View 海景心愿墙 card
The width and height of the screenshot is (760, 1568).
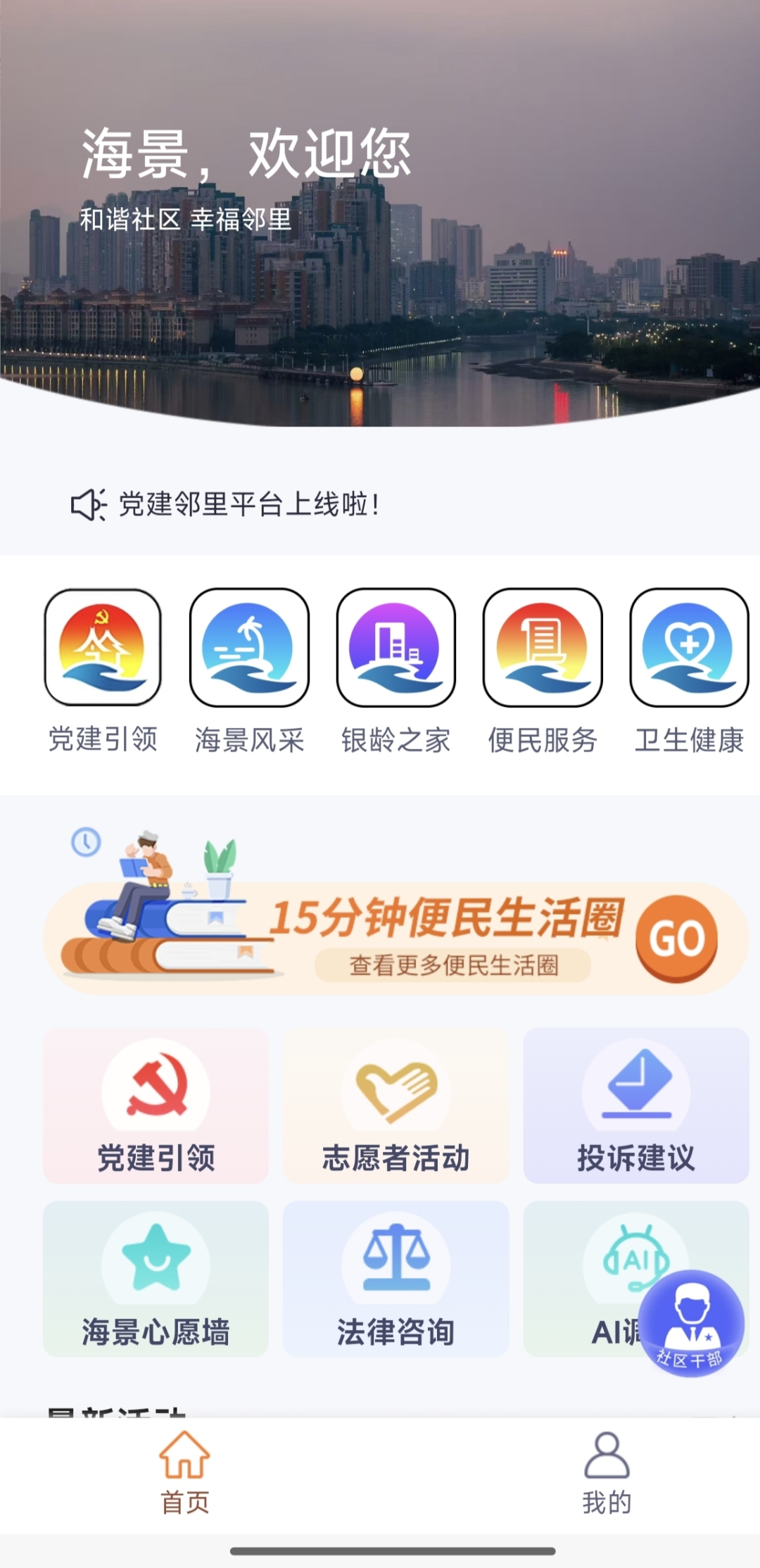coord(156,1279)
